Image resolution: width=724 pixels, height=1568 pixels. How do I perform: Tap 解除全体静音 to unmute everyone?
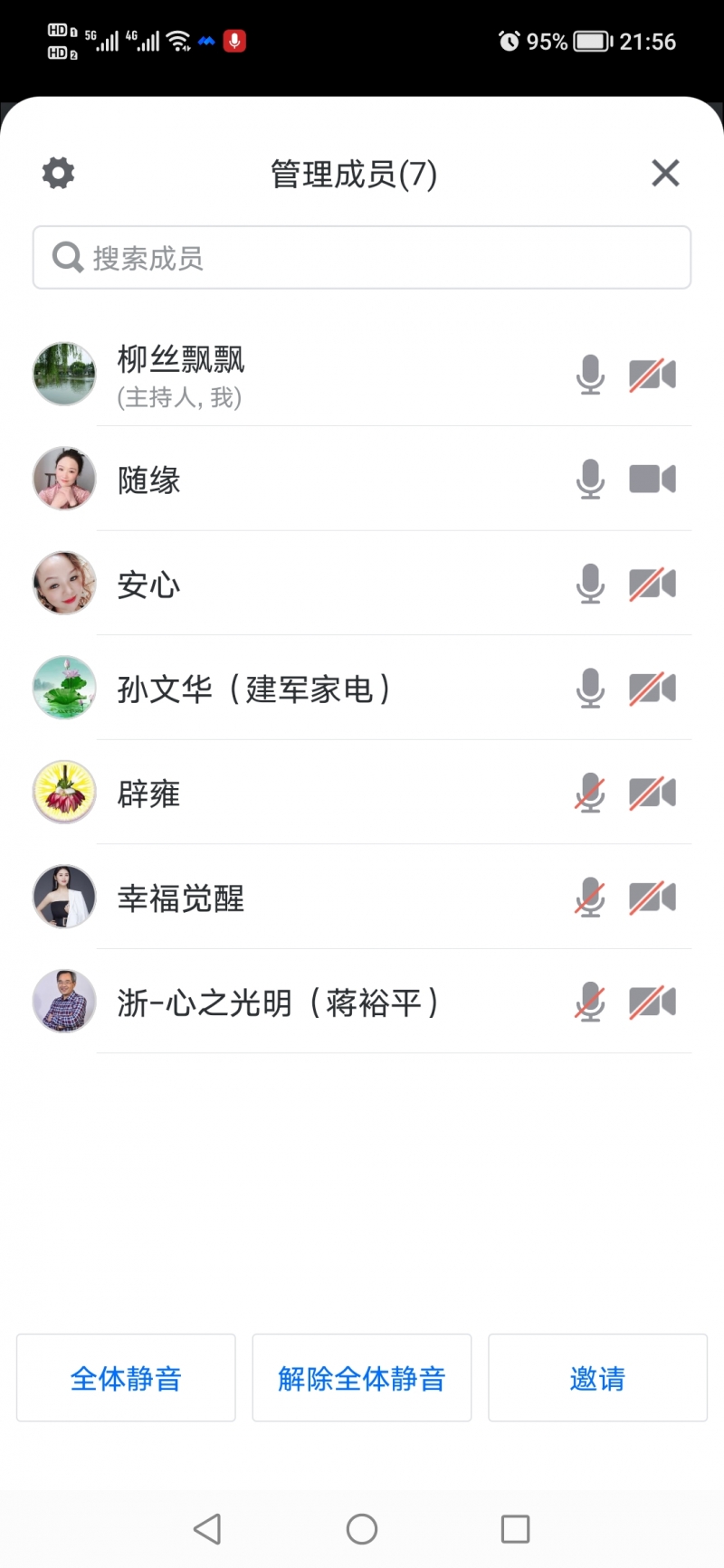tap(362, 1378)
